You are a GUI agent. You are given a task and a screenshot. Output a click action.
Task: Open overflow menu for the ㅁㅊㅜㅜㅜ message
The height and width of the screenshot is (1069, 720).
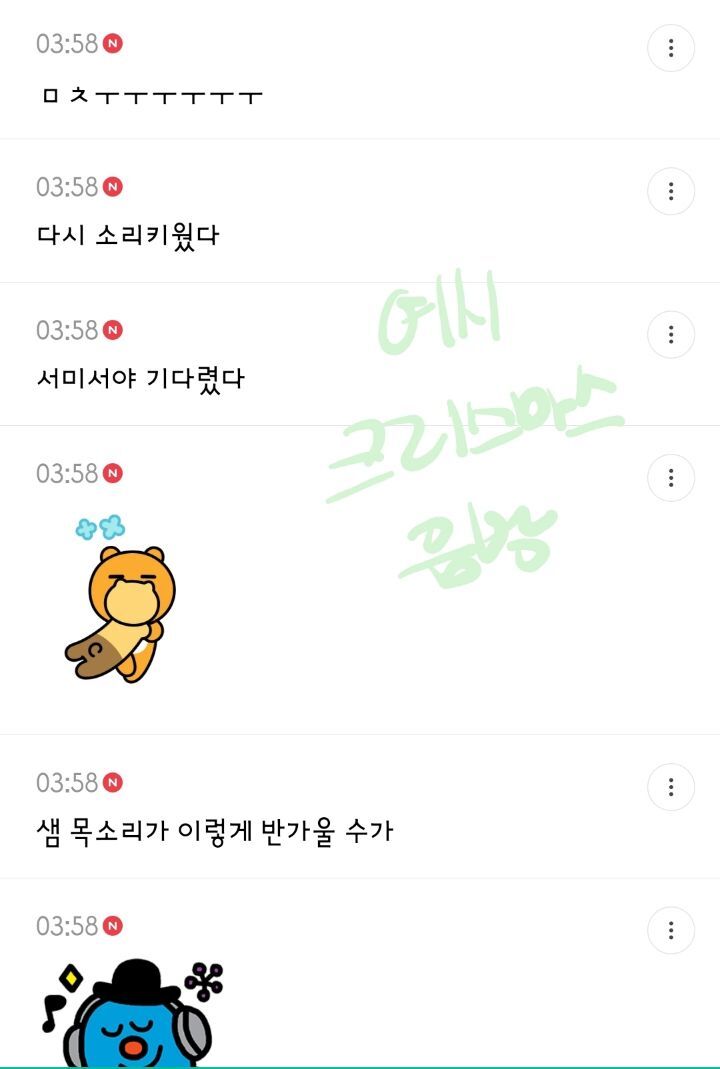click(670, 48)
